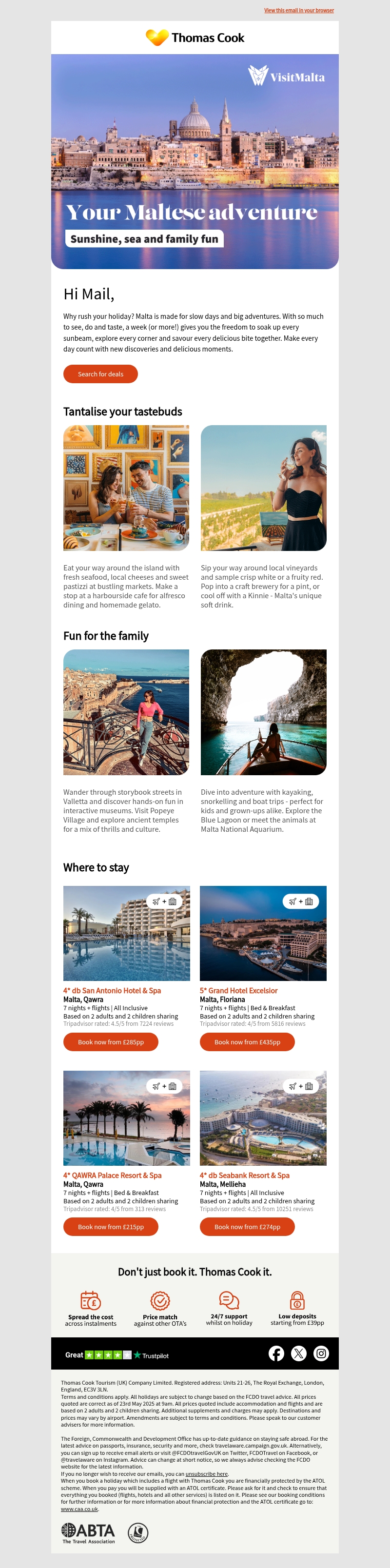The image size is (390, 1568).
Task: Tap the Search for deals button
Action: [x=100, y=374]
